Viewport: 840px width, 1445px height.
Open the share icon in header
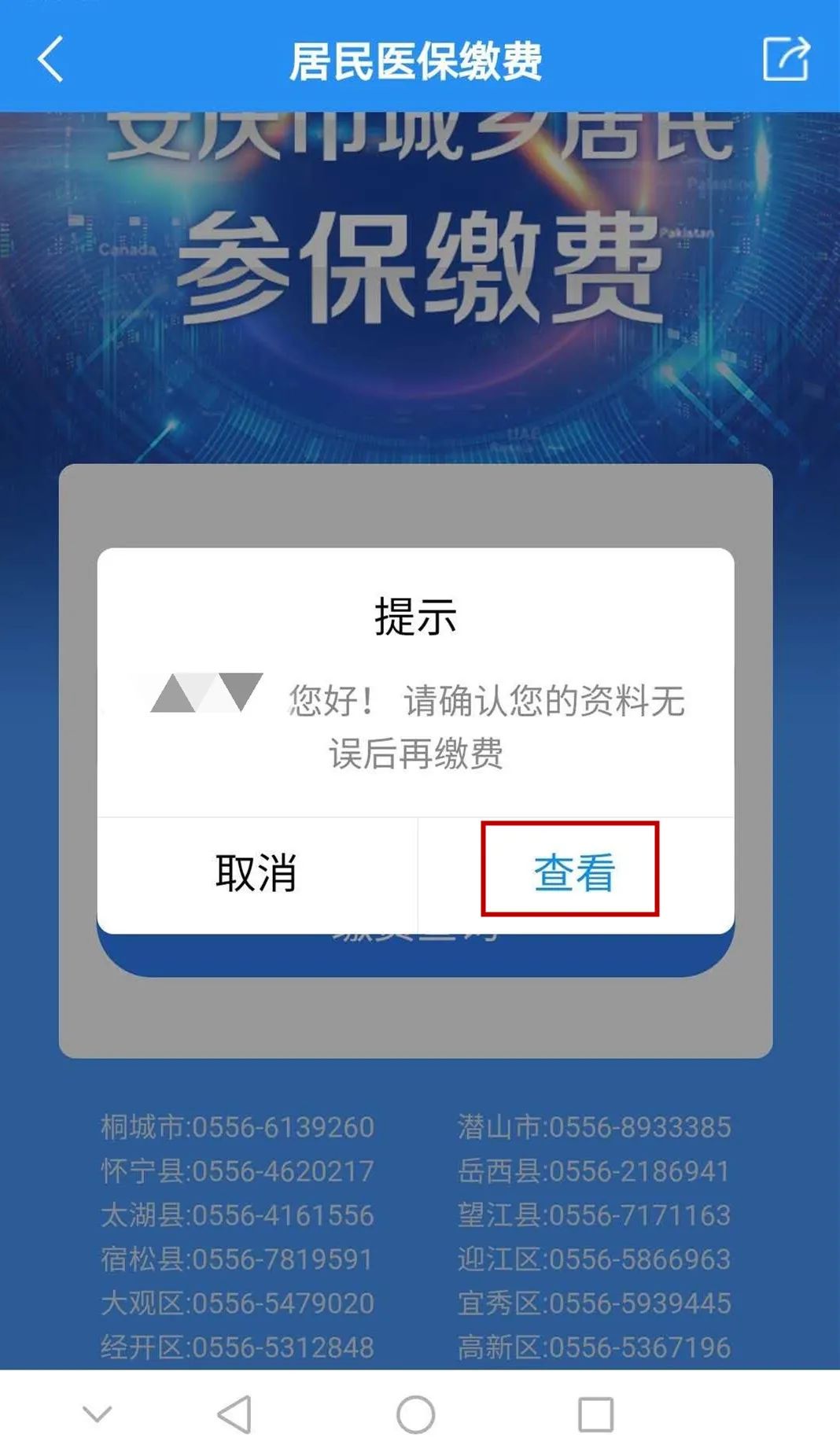click(786, 59)
